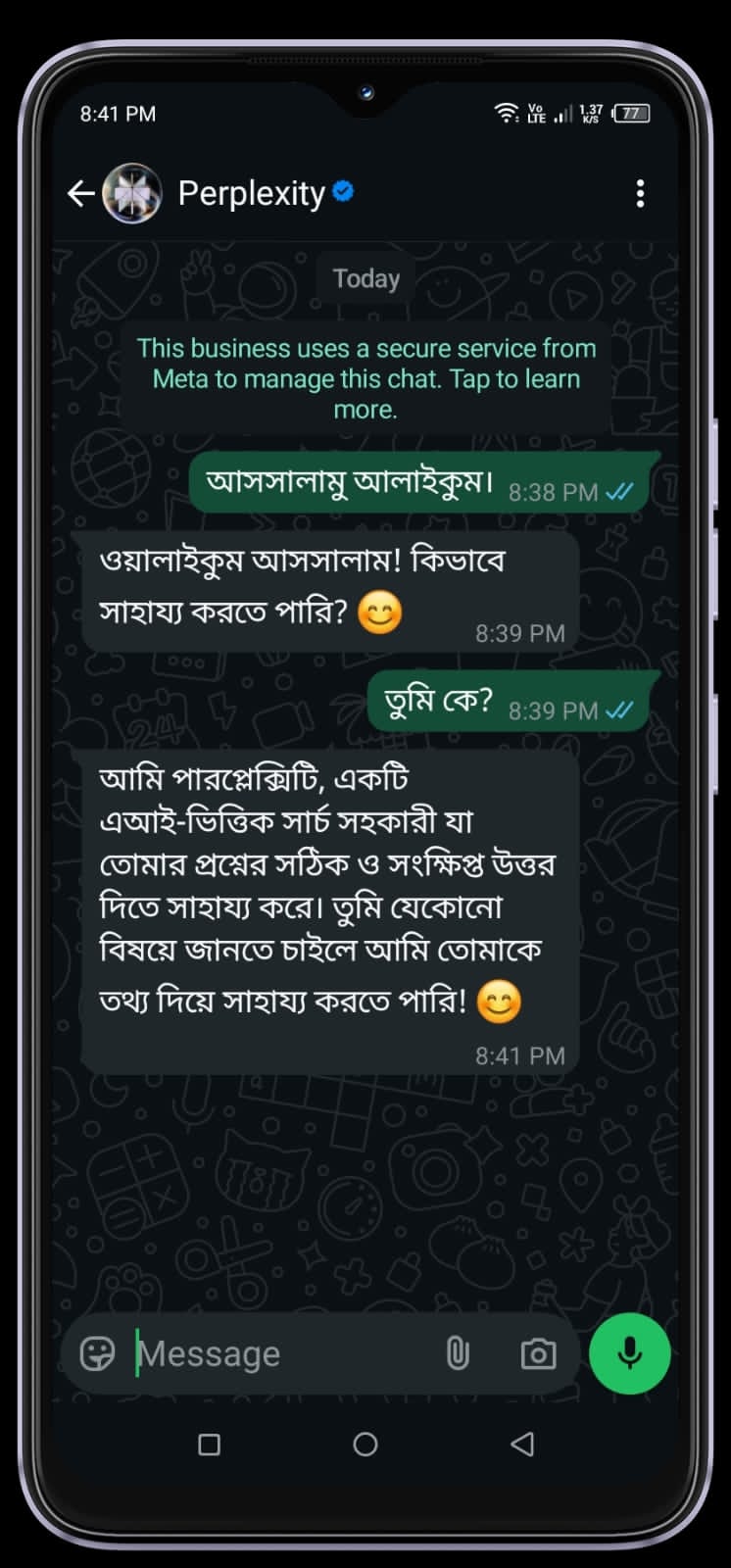The width and height of the screenshot is (731, 1568).
Task: Open Perplexity contact info from the name
Action: pyautogui.click(x=251, y=194)
